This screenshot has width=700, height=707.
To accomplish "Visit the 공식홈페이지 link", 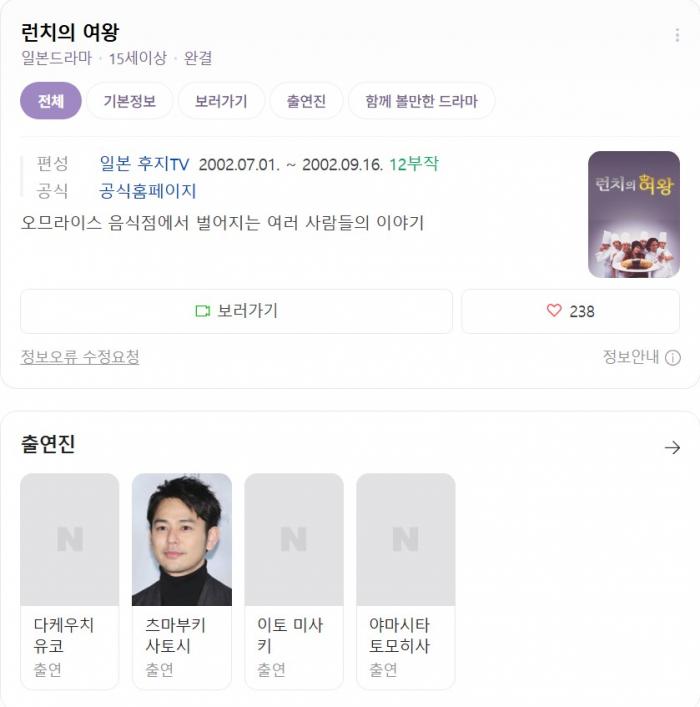I will [x=148, y=191].
